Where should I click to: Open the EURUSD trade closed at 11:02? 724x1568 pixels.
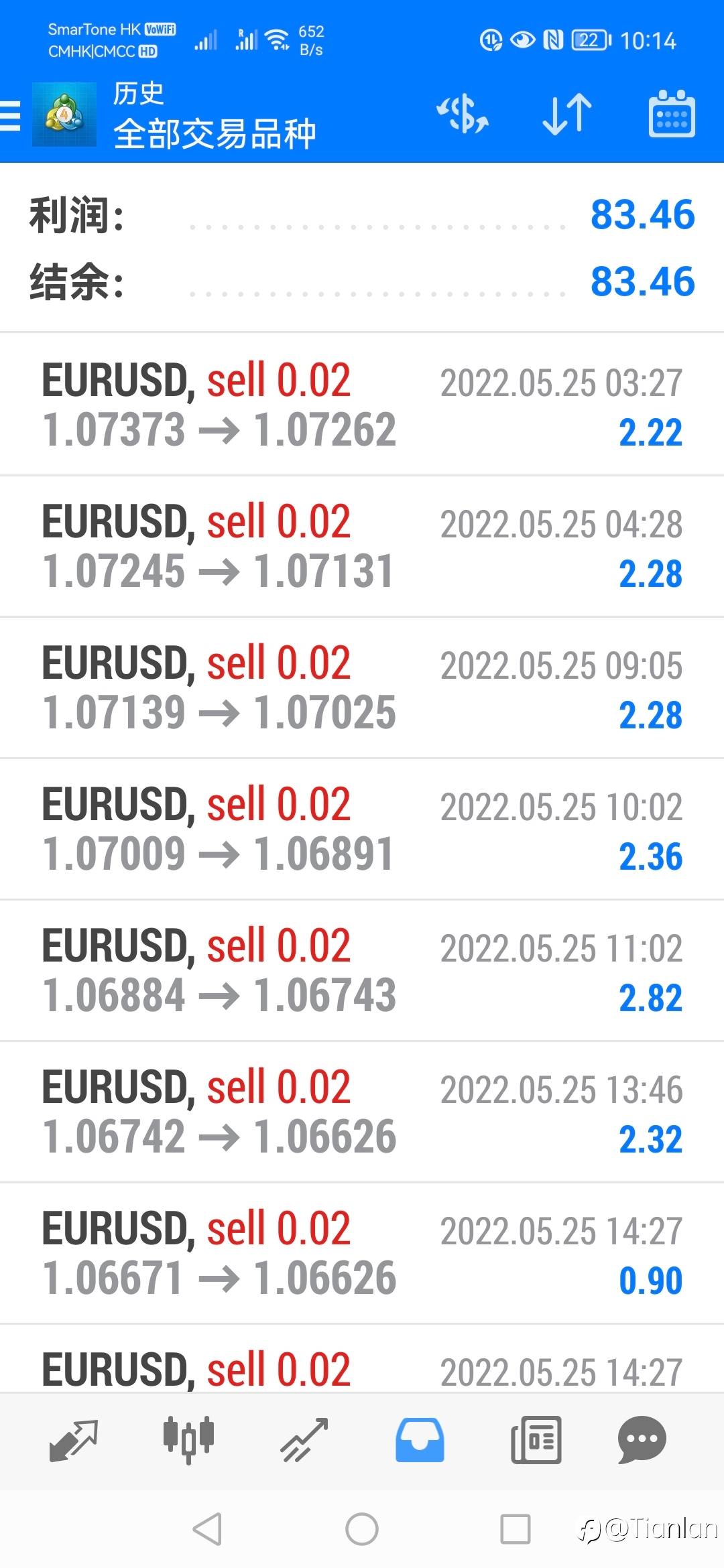coord(362,971)
